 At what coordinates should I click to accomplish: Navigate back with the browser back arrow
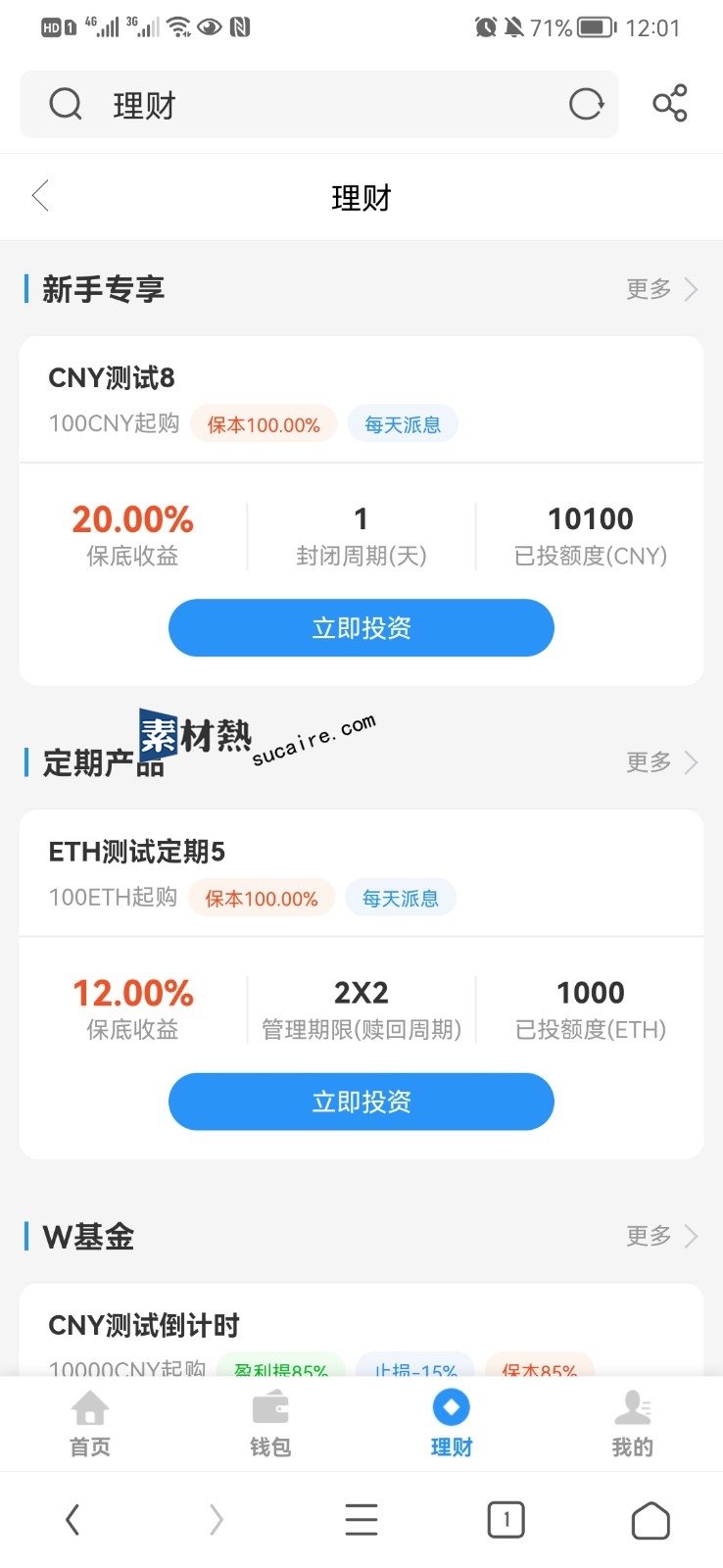(72, 1520)
